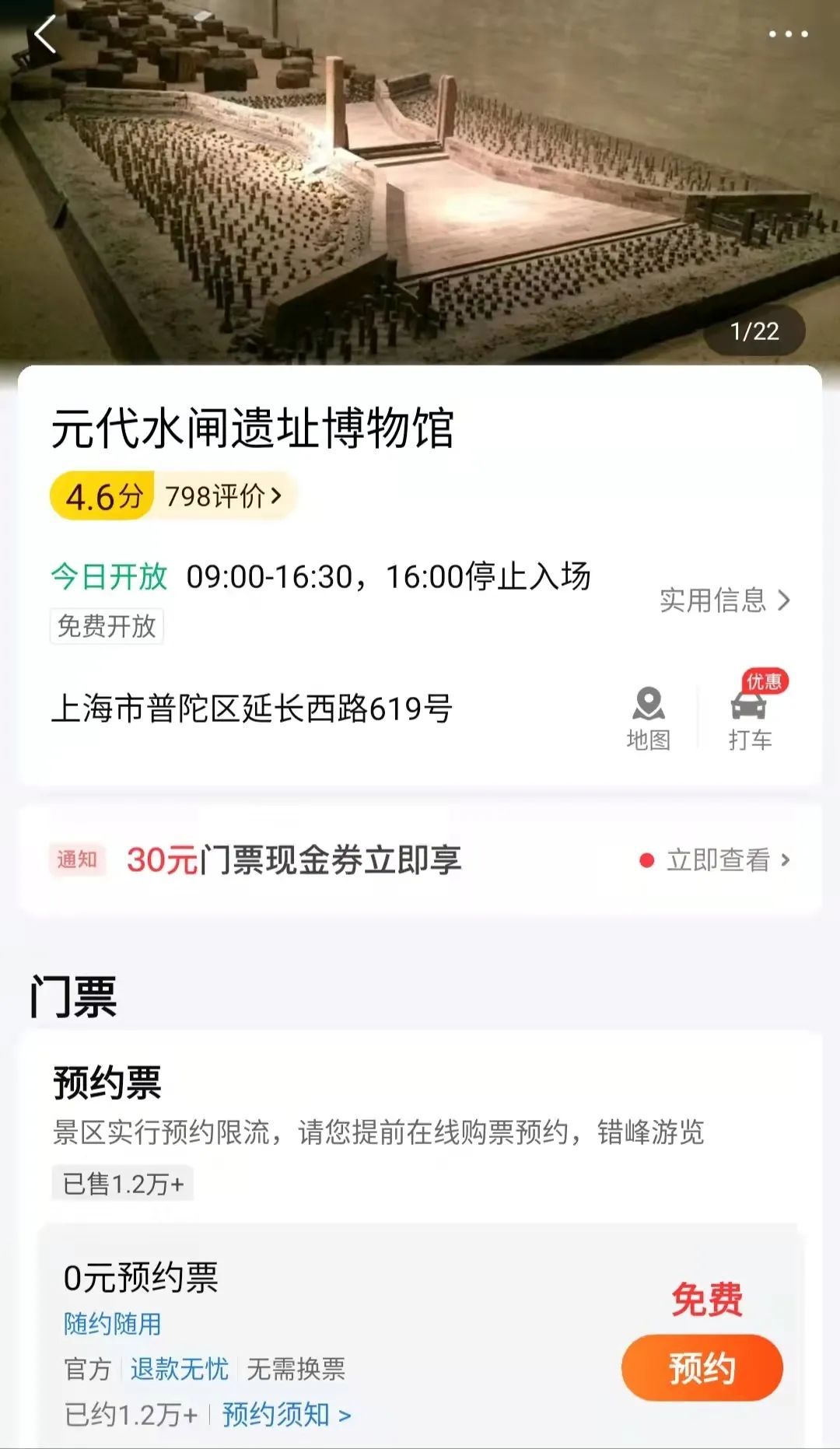Screen dimensions: 840x1449
Task: Reserve the free ticket with 预约
Action: coord(702,1367)
